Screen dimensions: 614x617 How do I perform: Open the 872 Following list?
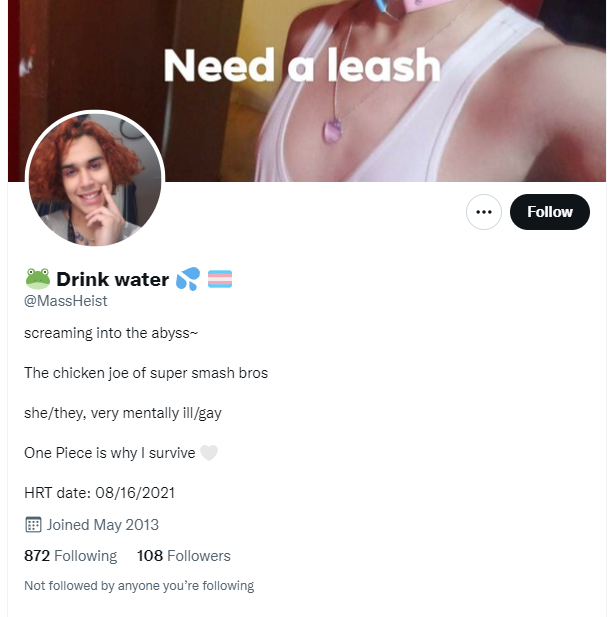pos(70,556)
